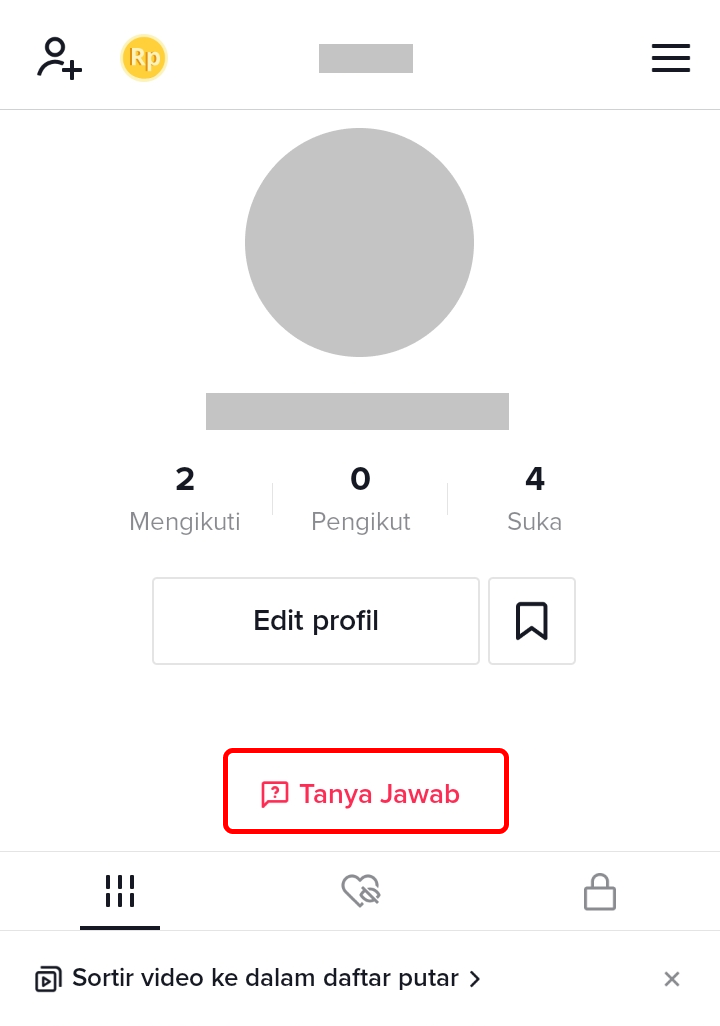Image resolution: width=720 pixels, height=1026 pixels.
Task: Toggle the hidden likes heart icon
Action: 360,891
